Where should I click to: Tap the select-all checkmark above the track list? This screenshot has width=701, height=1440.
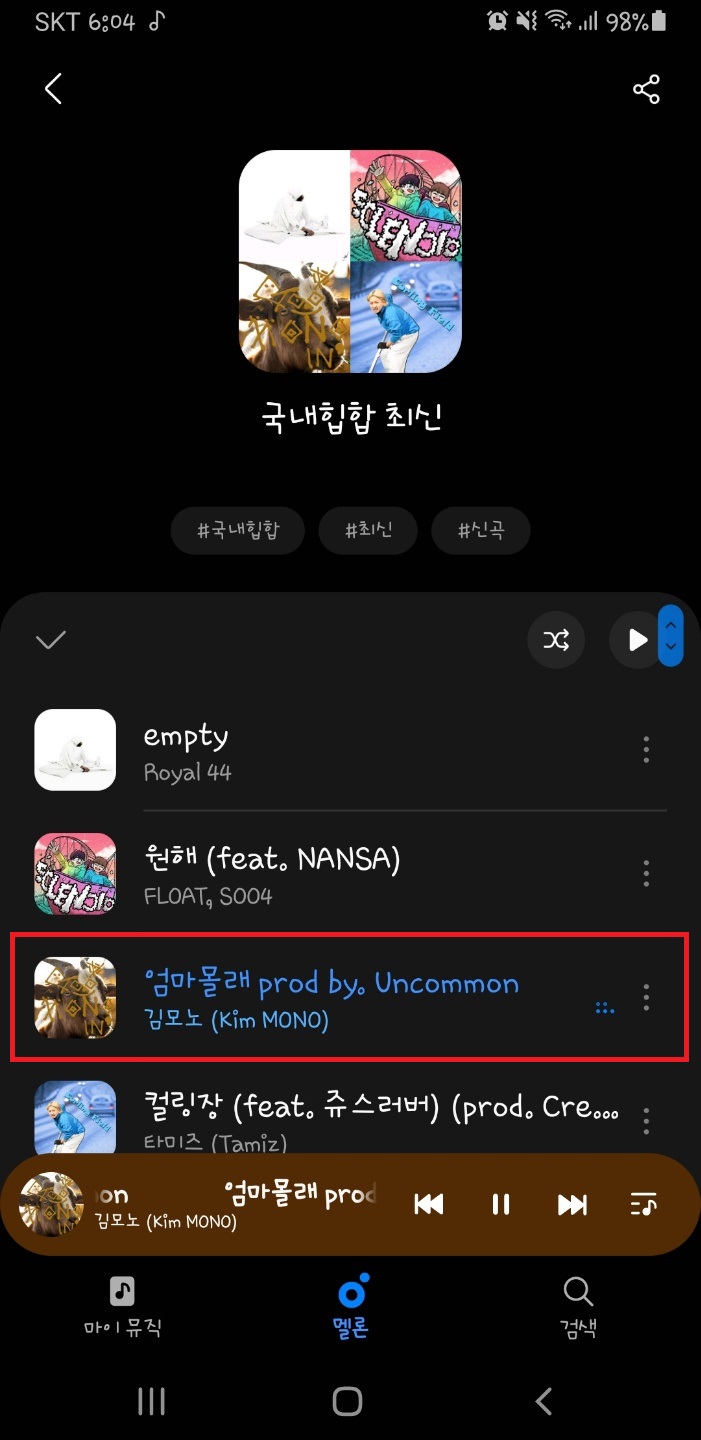coord(50,640)
